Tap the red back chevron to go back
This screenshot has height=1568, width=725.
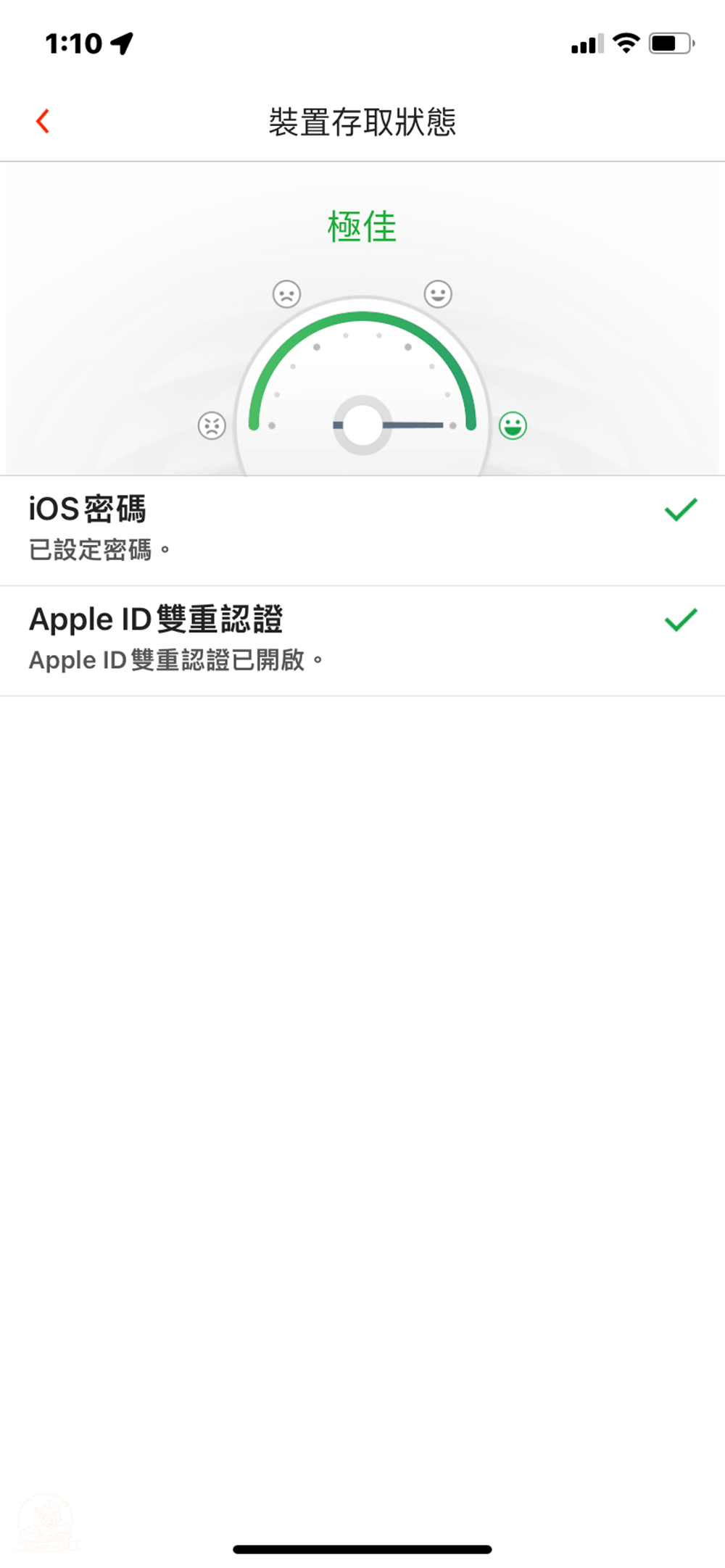pyautogui.click(x=42, y=120)
